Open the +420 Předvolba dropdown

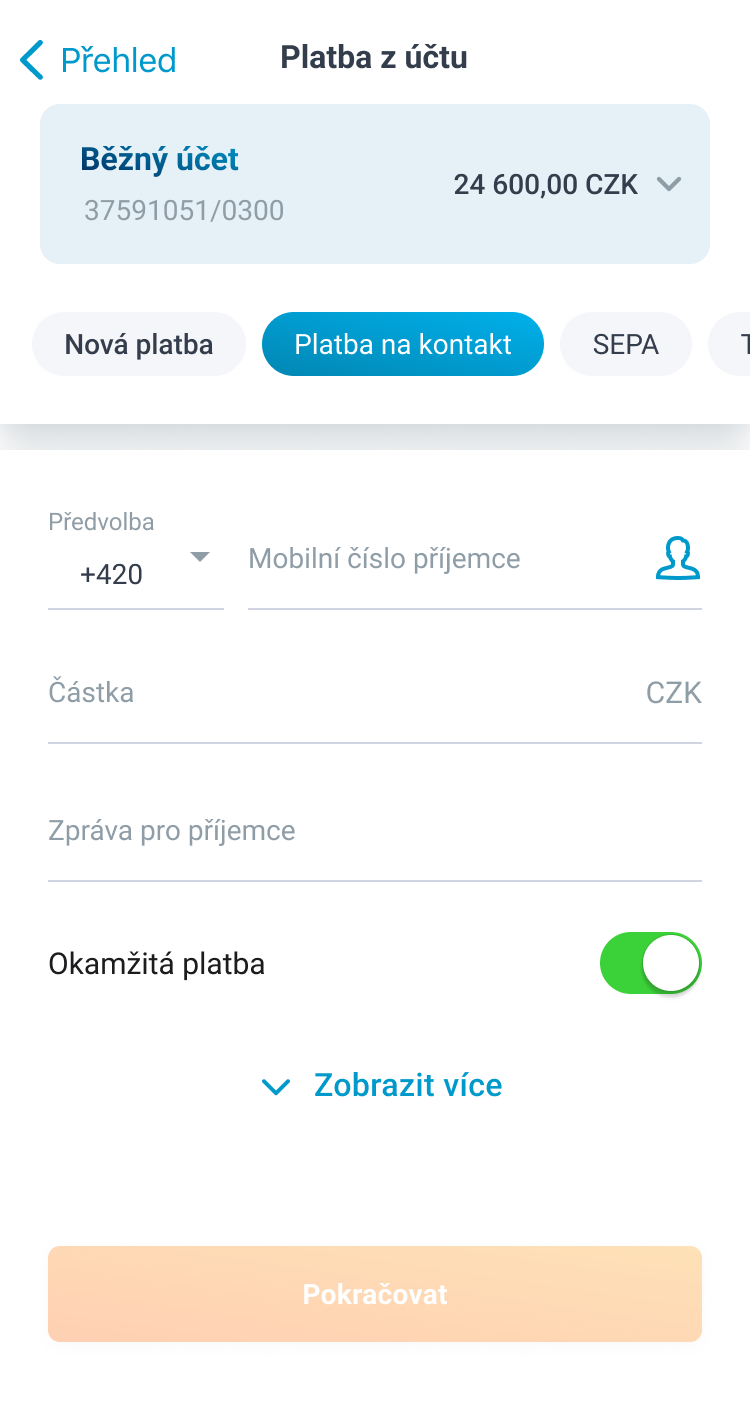pyautogui.click(x=136, y=562)
